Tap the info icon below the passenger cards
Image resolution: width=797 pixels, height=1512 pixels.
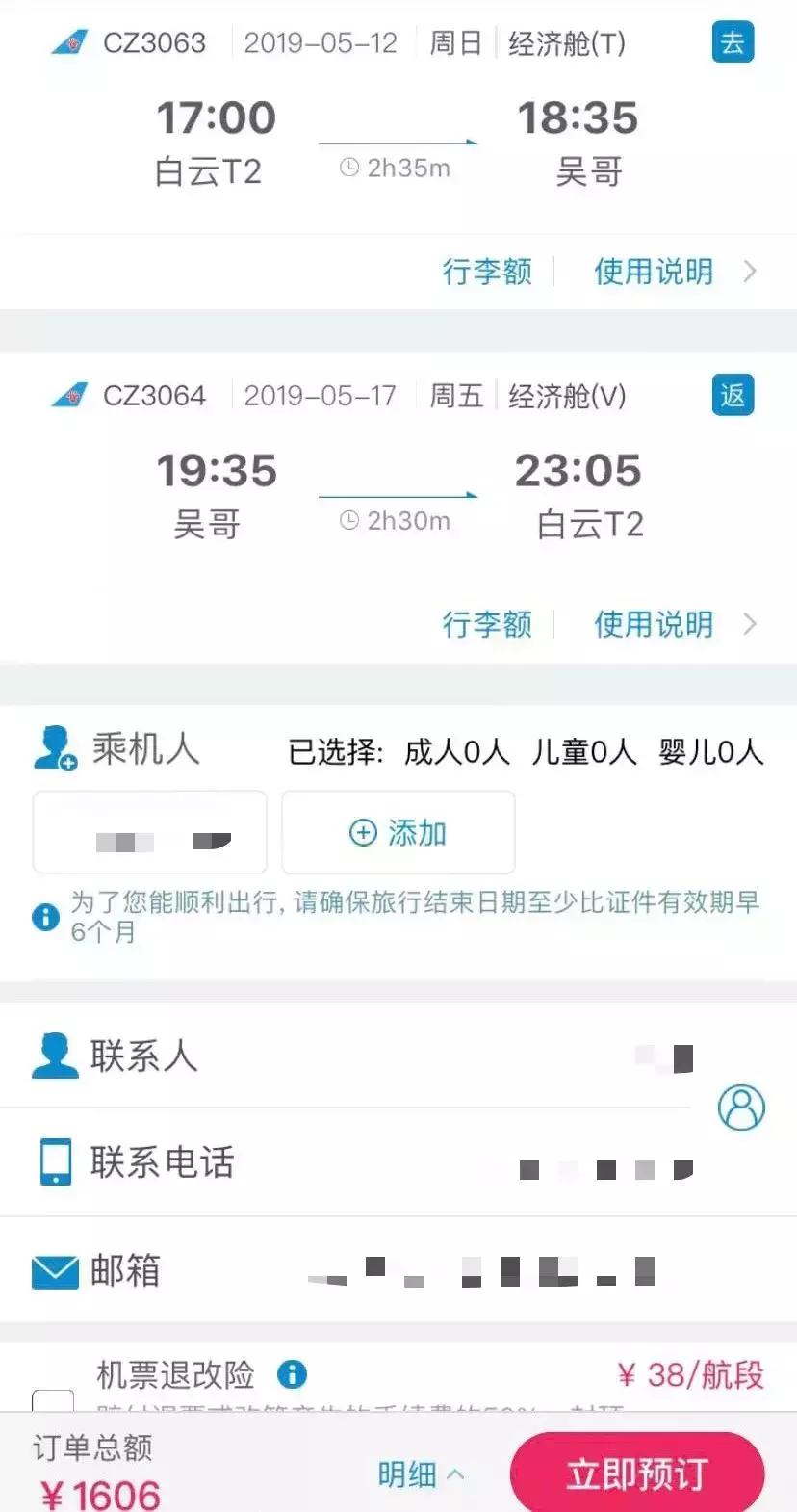45,918
